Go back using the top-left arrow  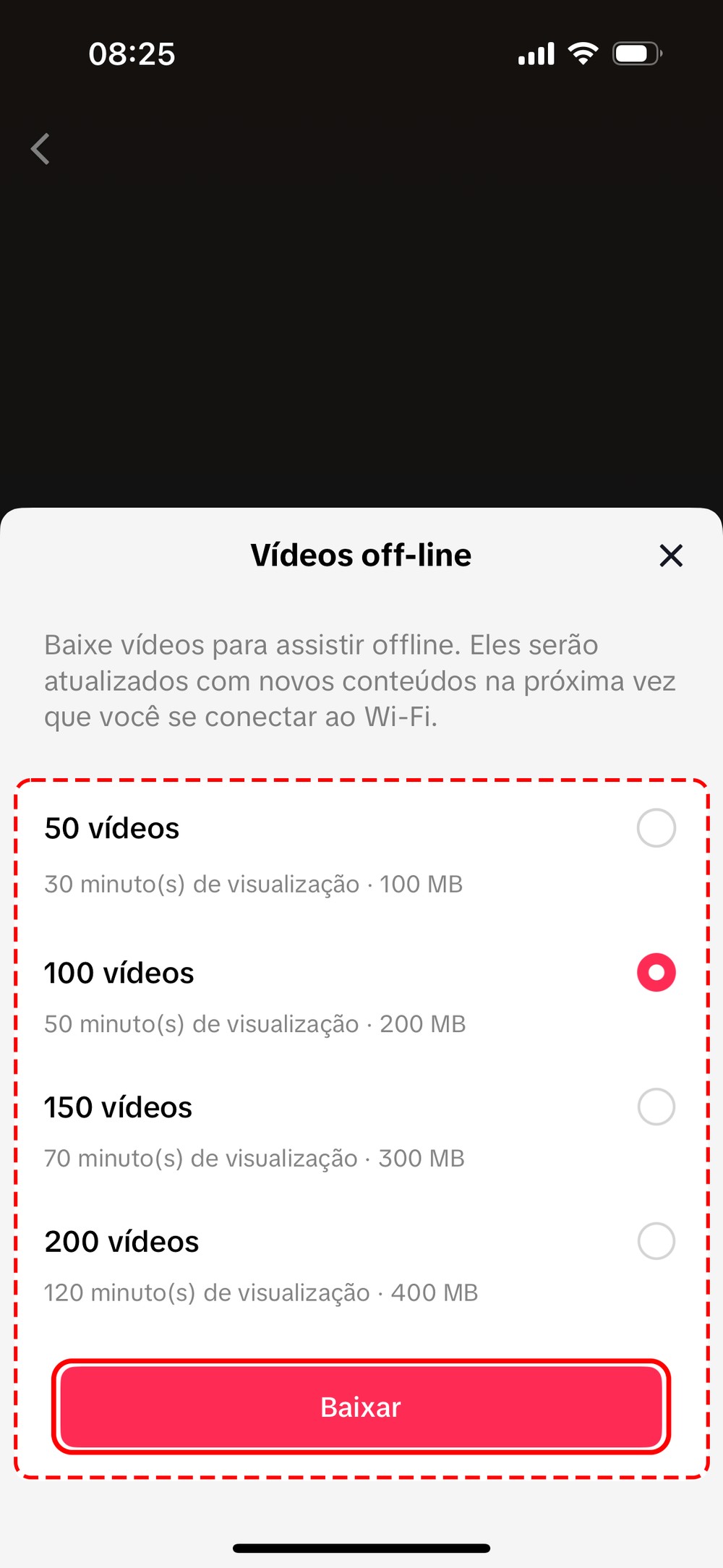click(x=40, y=149)
